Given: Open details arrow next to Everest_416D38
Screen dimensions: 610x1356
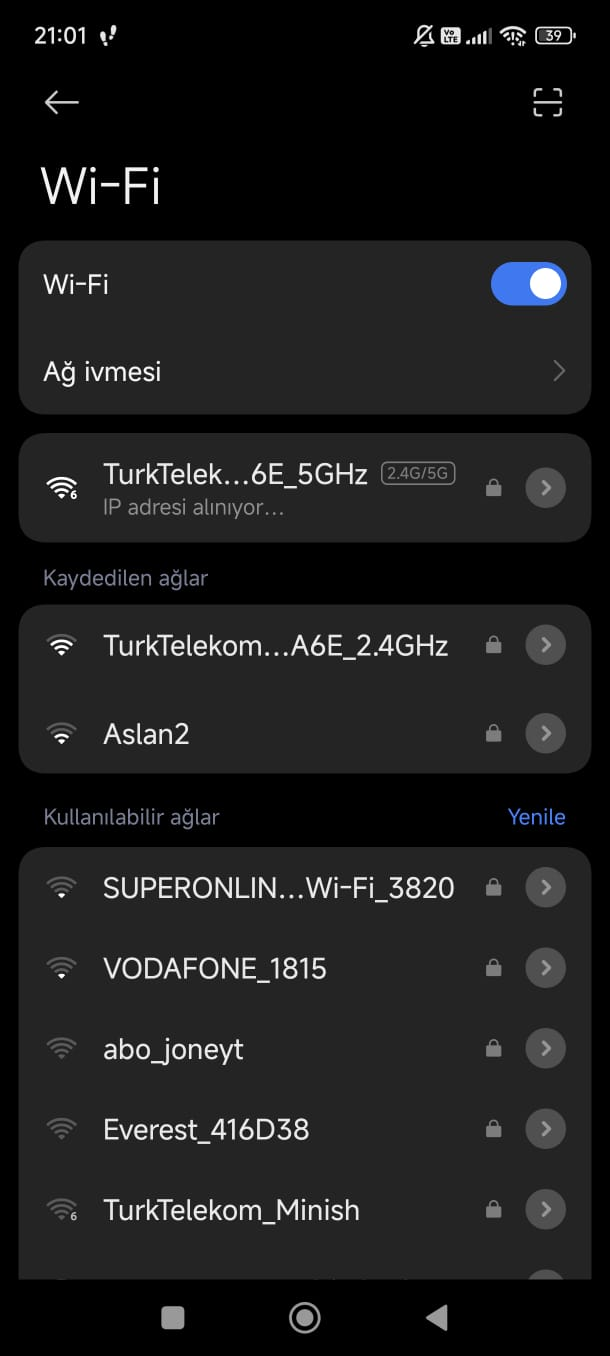Looking at the screenshot, I should click(546, 1129).
